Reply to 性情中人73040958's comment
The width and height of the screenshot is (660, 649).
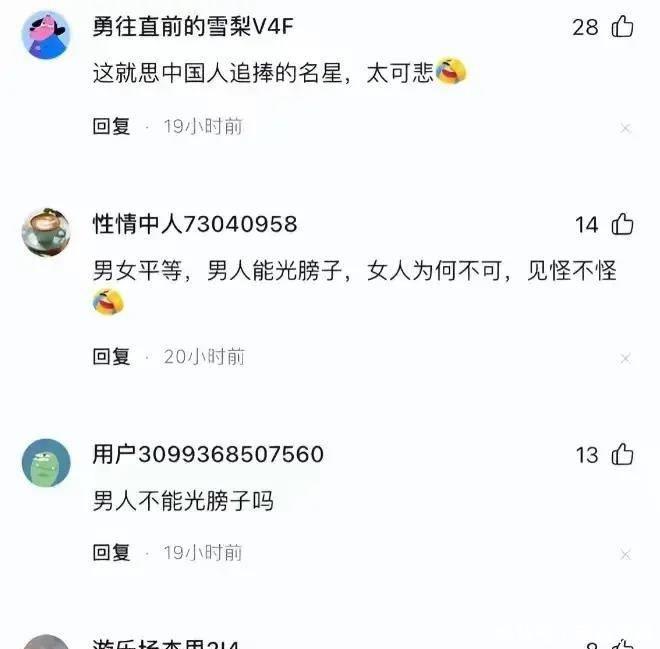[111, 357]
